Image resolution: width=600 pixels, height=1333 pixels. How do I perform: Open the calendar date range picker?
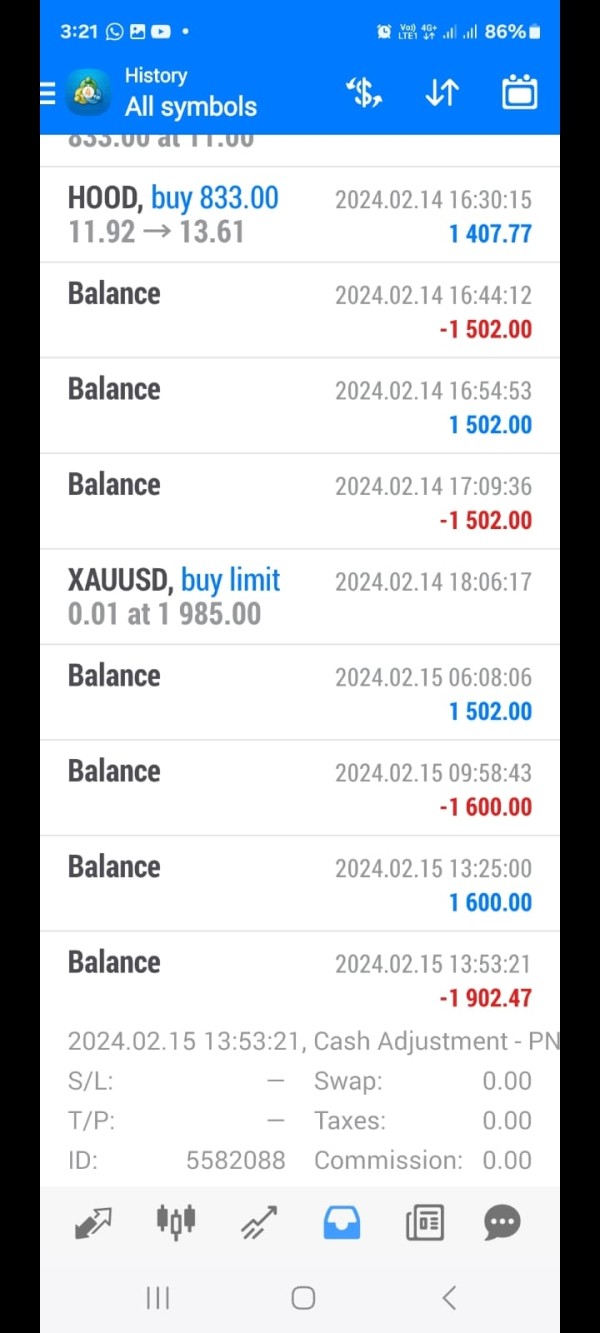coord(519,92)
